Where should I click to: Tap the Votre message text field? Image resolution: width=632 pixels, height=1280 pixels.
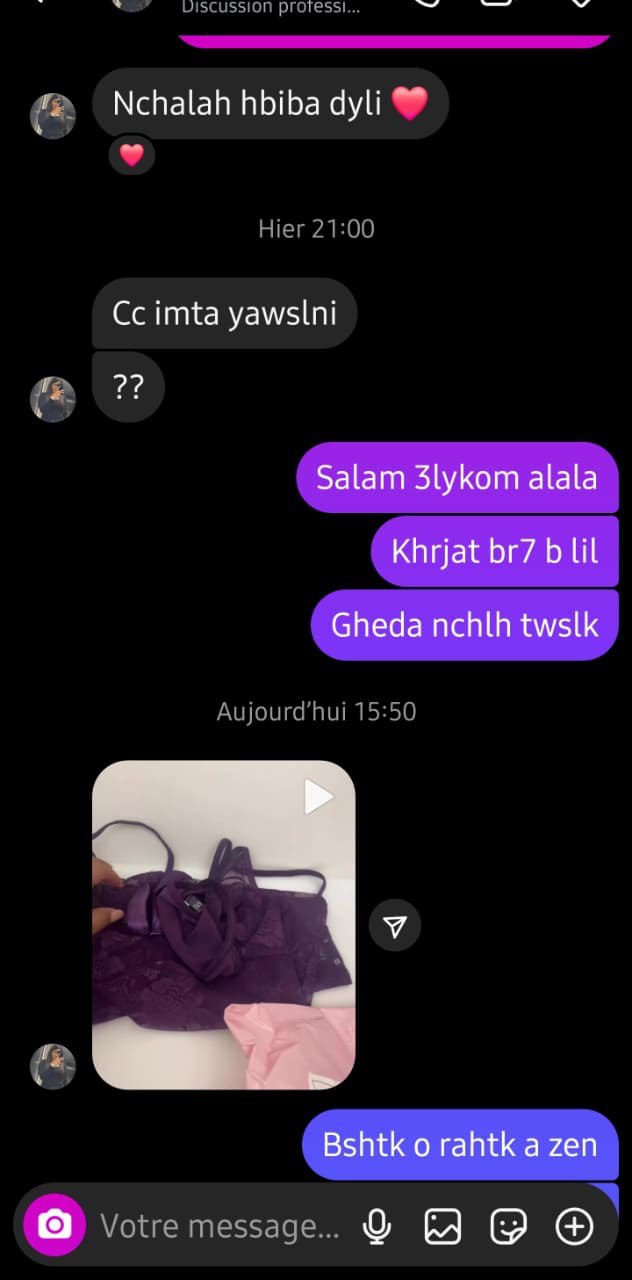click(220, 1226)
